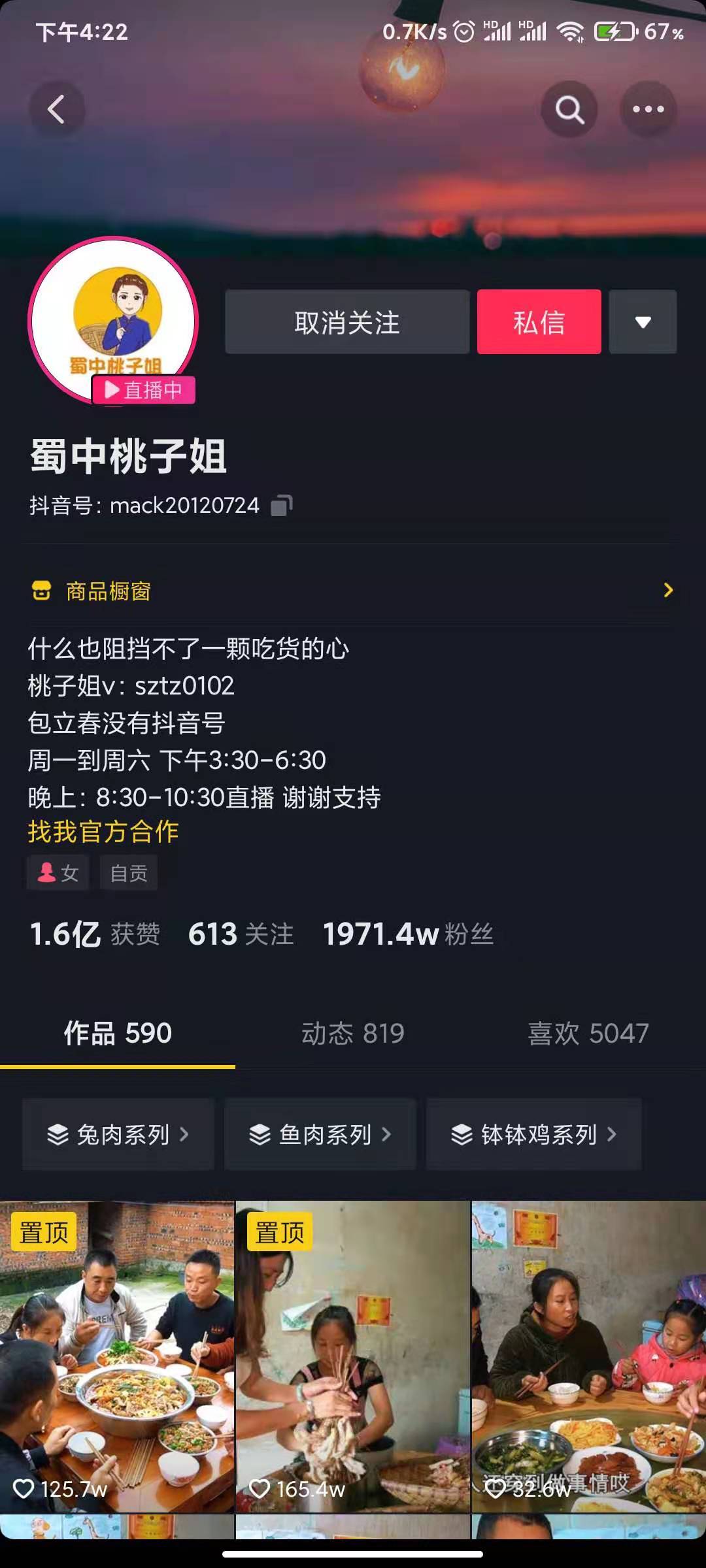The height and width of the screenshot is (1568, 706).
Task: Play the pinned video with 125.7w likes
Action: (x=117, y=1356)
